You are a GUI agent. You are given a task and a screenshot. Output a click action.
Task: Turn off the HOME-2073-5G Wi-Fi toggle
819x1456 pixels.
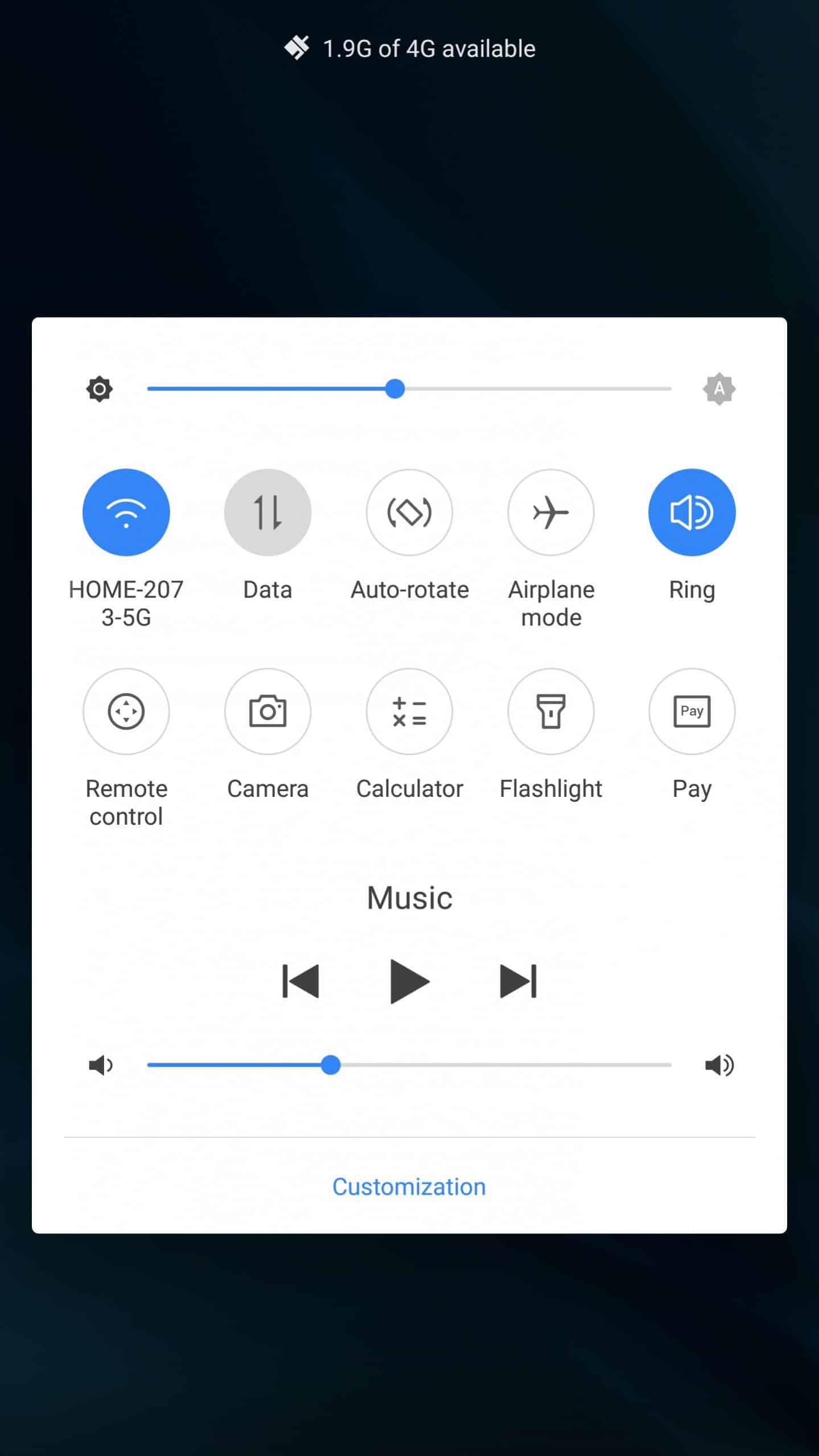[x=126, y=512]
